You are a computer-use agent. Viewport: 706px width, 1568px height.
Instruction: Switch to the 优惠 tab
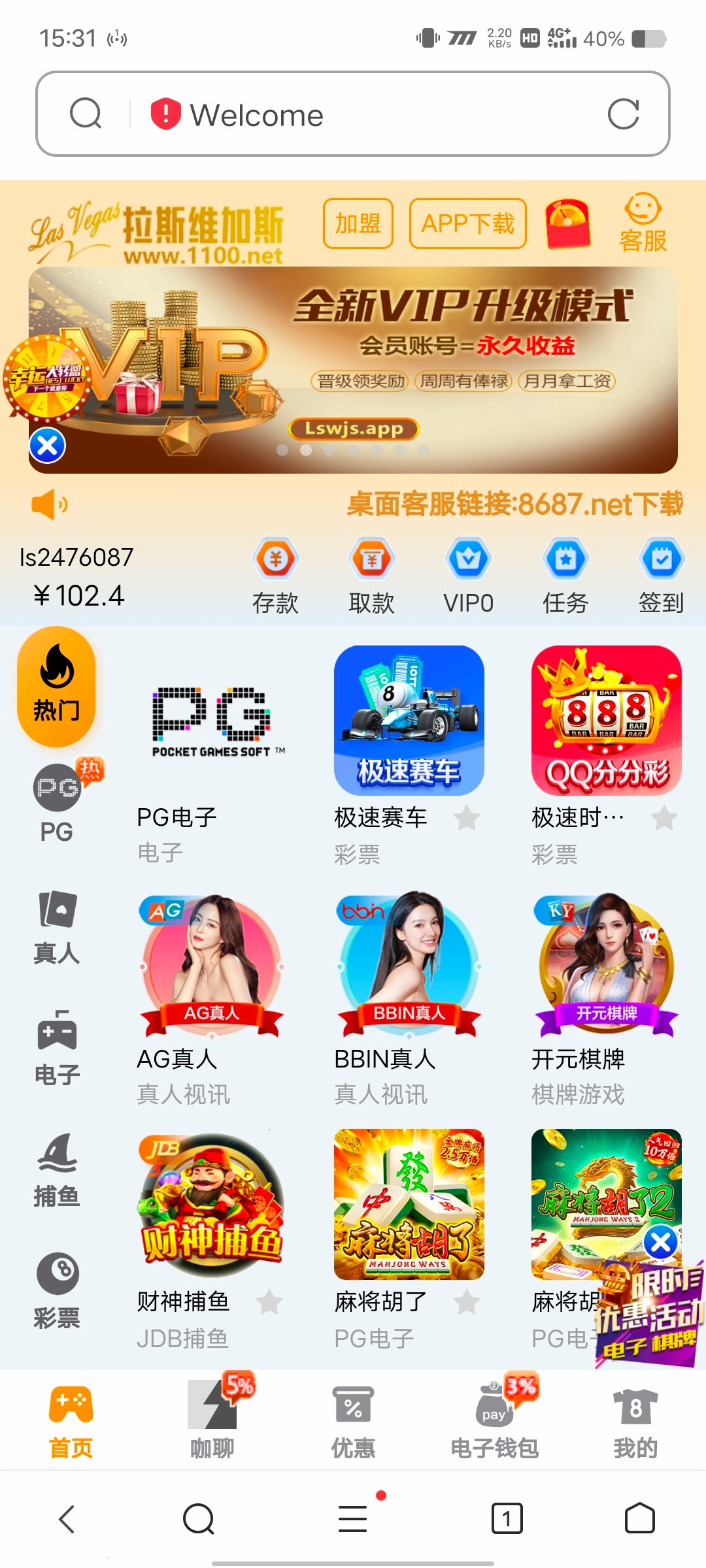pyautogui.click(x=353, y=1421)
